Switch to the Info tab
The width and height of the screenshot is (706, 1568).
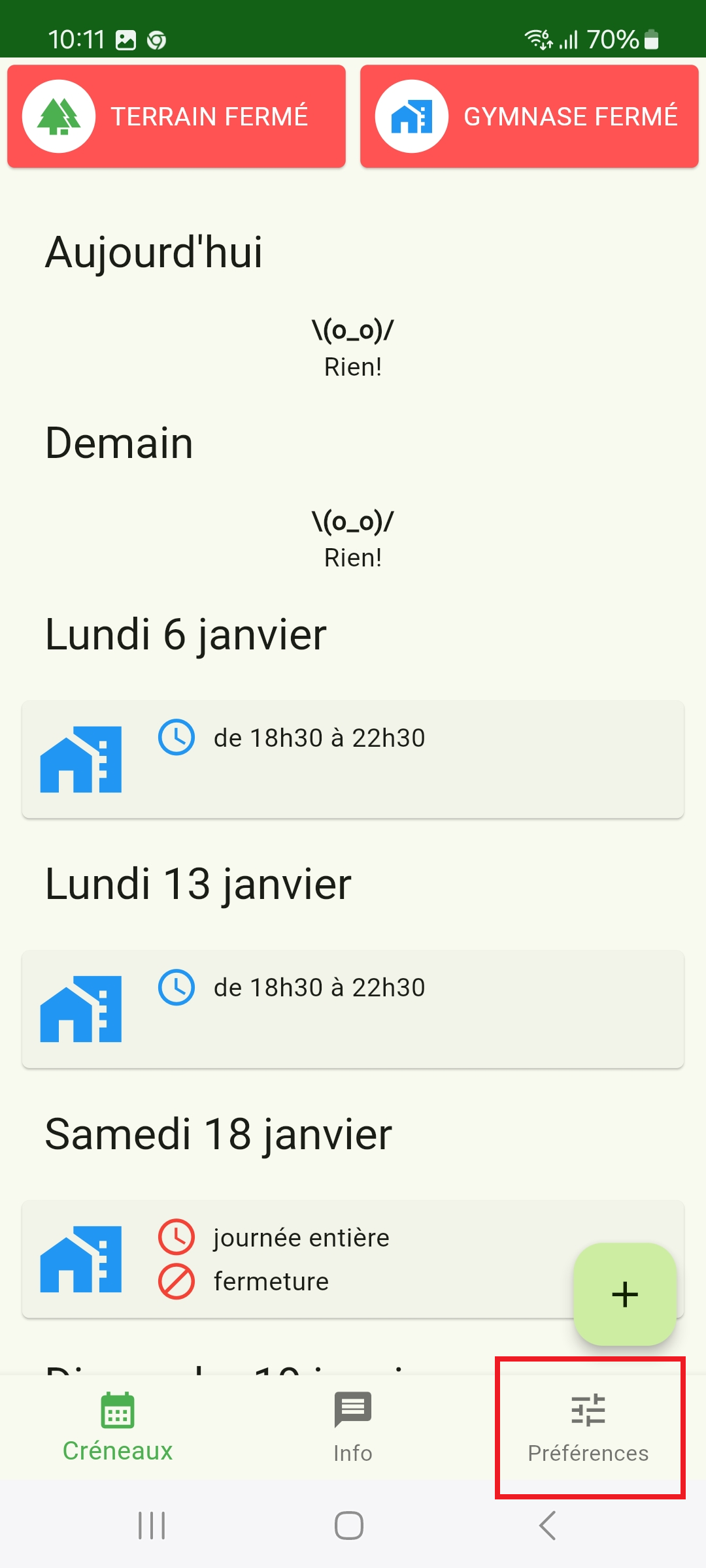[x=353, y=1428]
